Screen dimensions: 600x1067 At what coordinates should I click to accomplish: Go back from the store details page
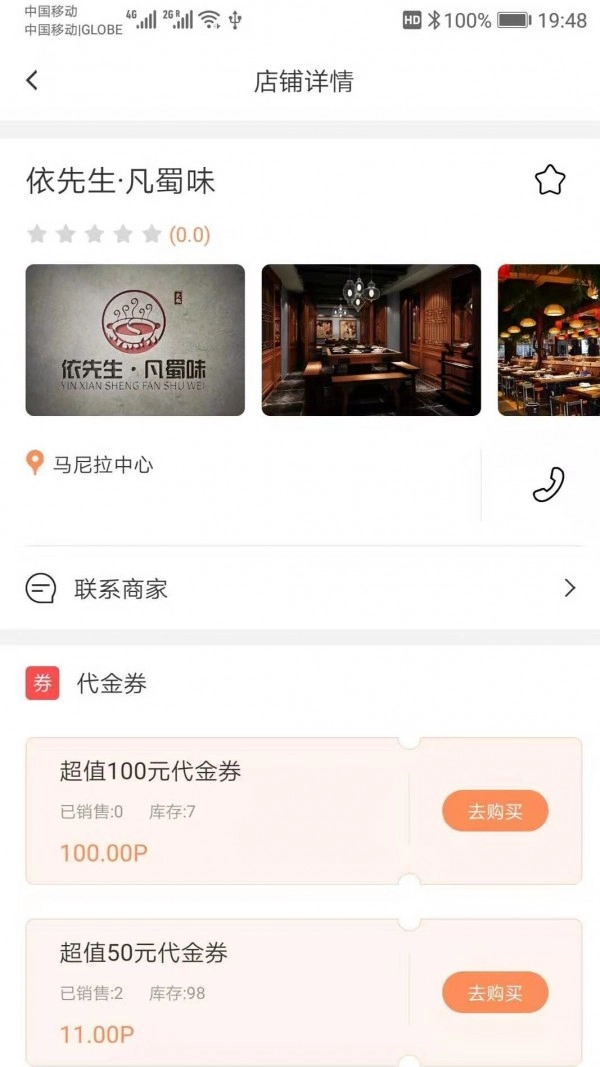(32, 81)
